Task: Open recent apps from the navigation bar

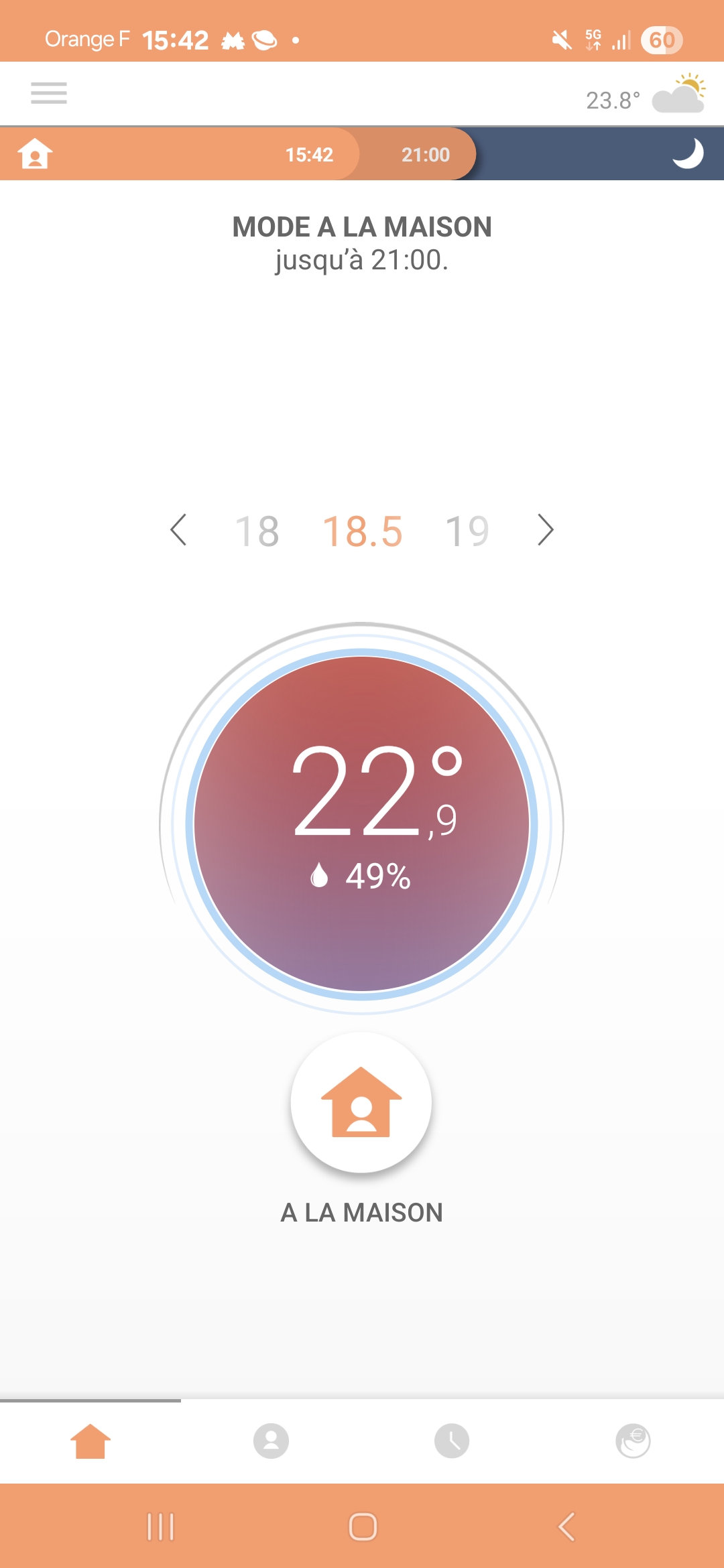Action: tap(161, 1527)
